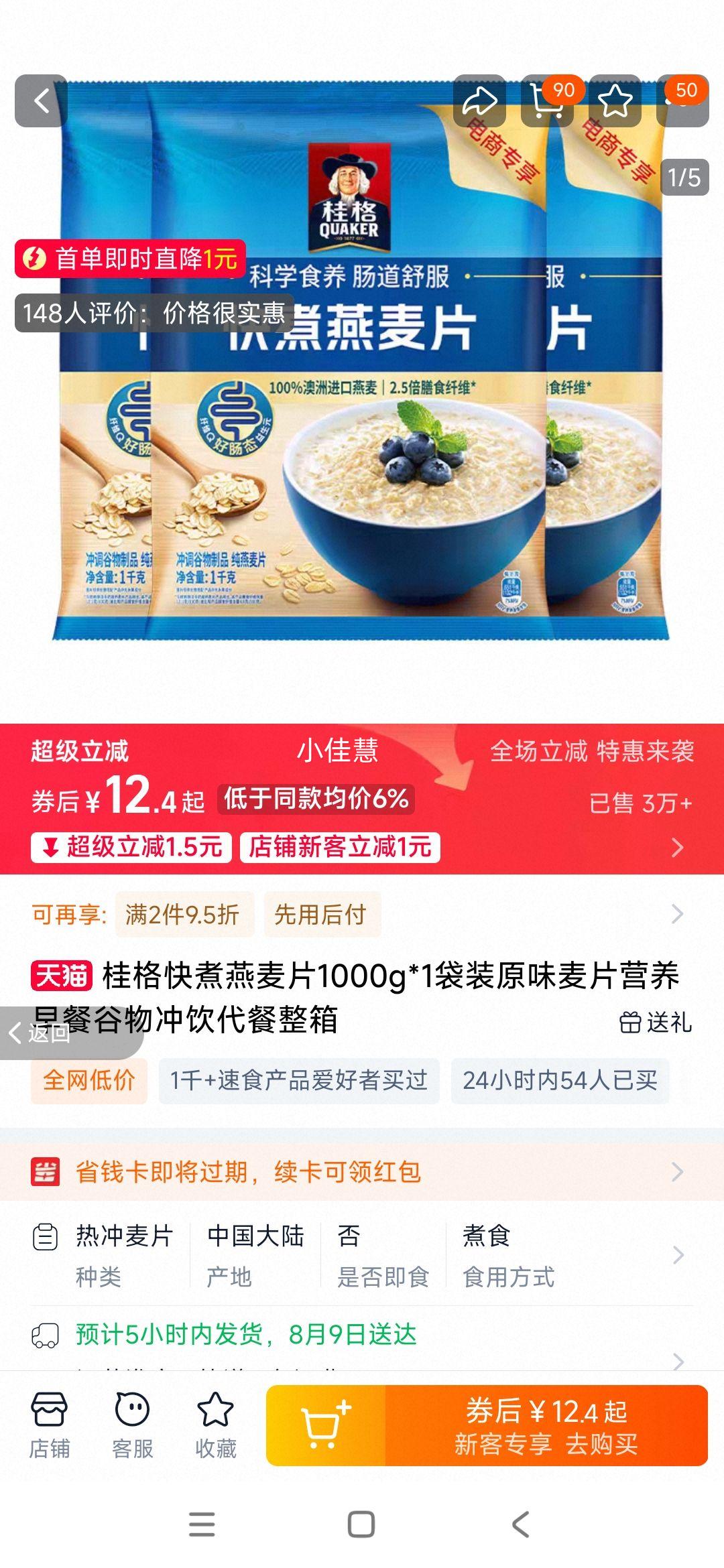Open the shopping cart showing 90 items
724x1568 pixels.
pos(546,102)
